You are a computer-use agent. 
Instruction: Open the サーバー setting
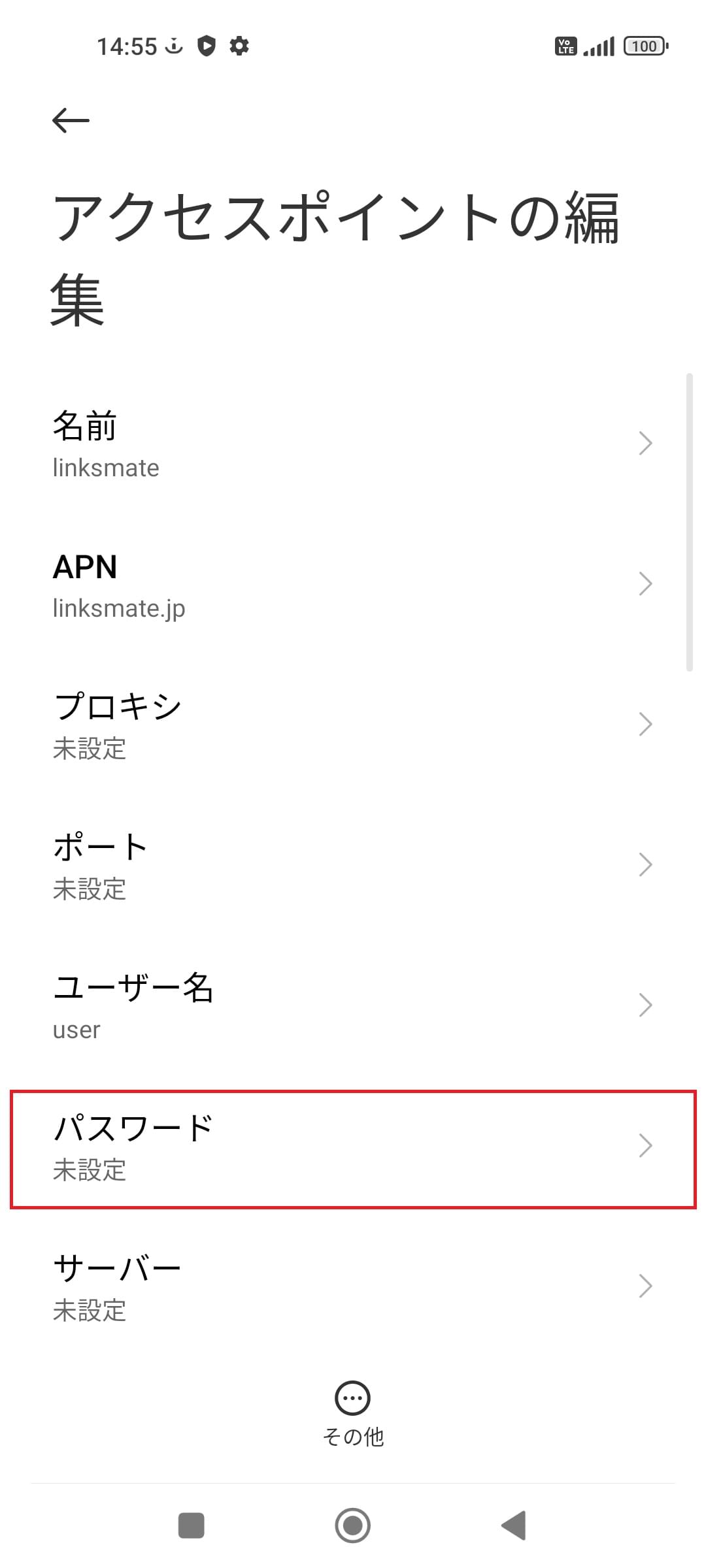[x=353, y=1287]
